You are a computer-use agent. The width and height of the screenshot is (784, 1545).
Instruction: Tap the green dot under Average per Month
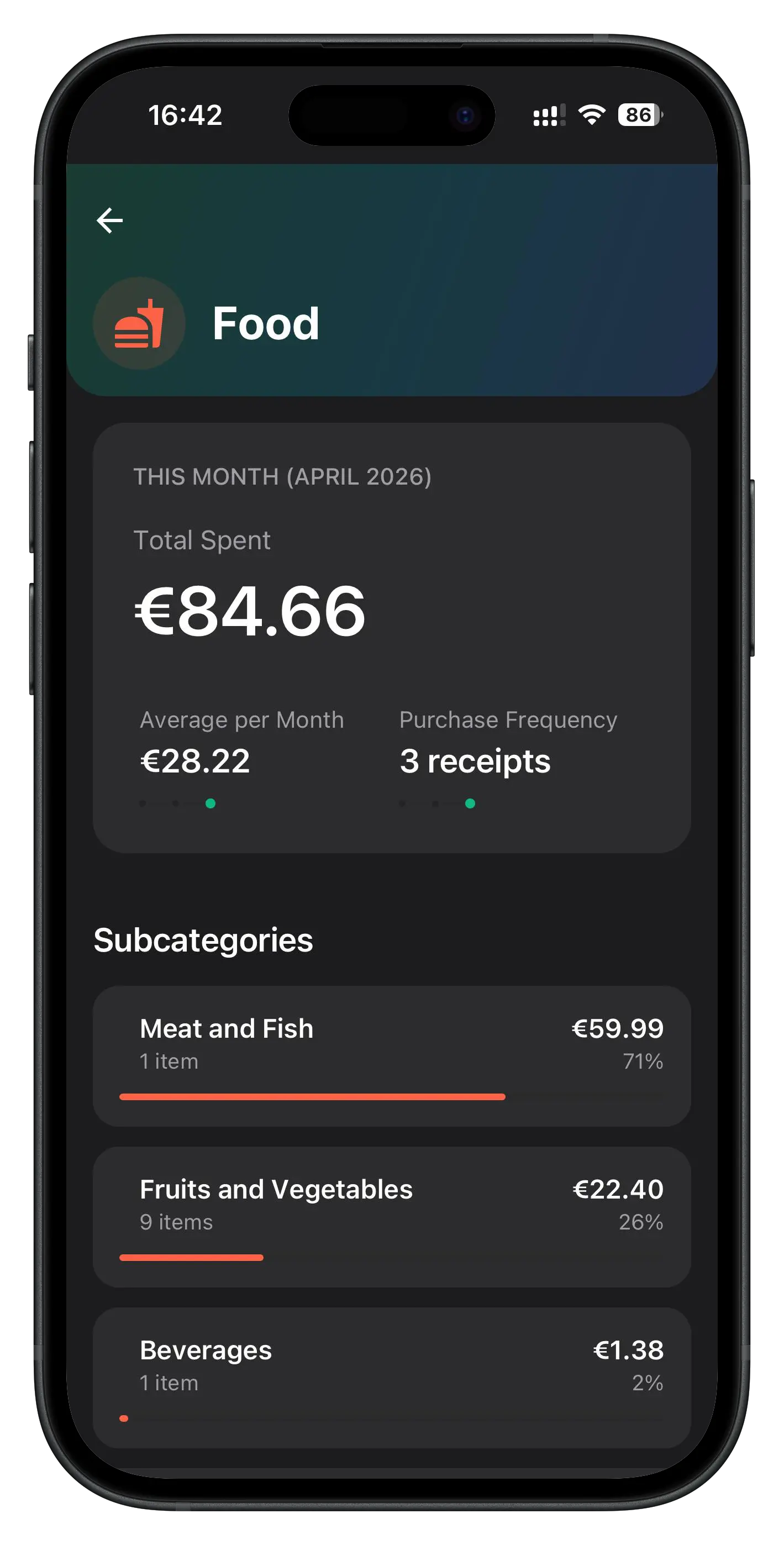pyautogui.click(x=211, y=802)
